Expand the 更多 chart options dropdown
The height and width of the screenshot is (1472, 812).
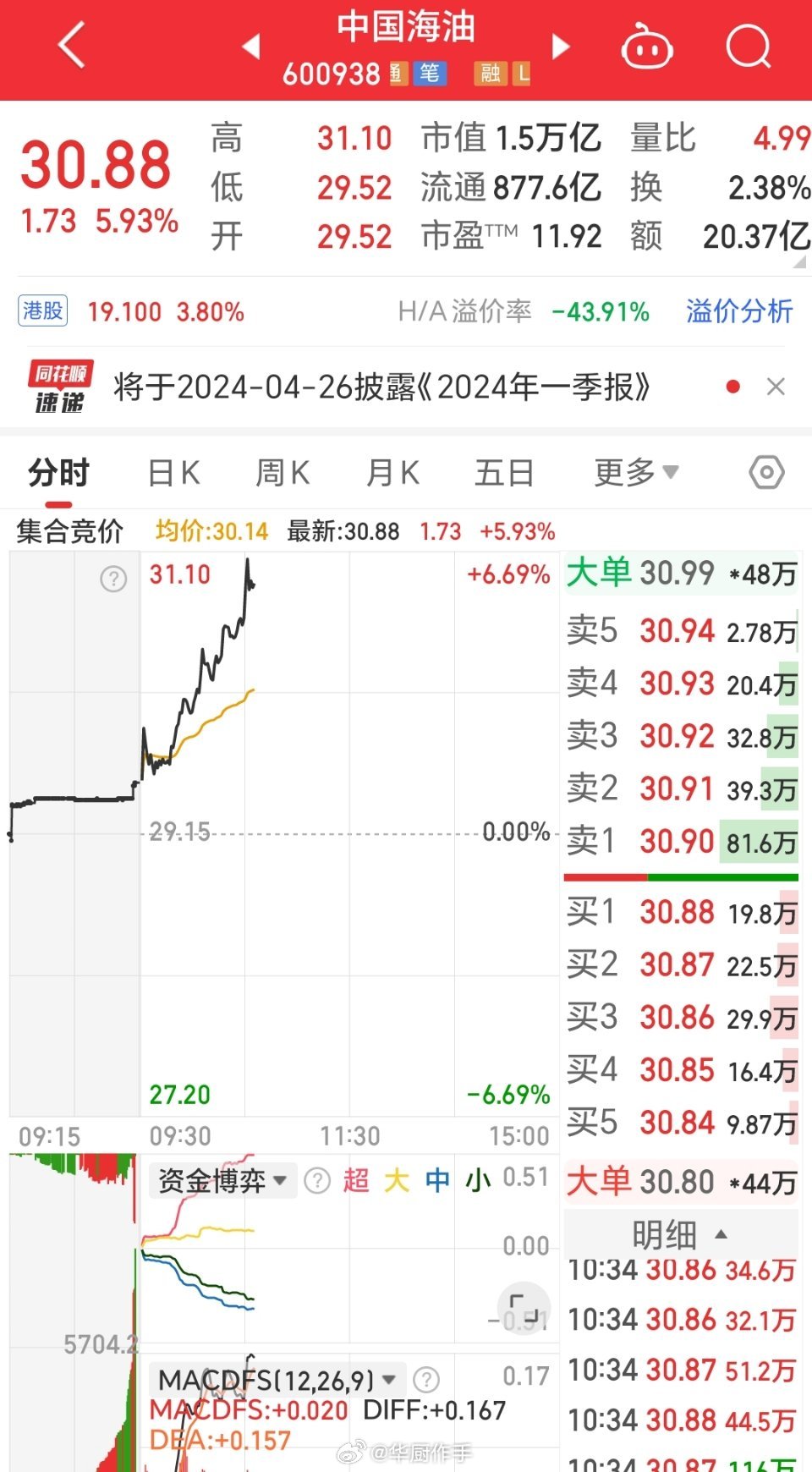(636, 472)
